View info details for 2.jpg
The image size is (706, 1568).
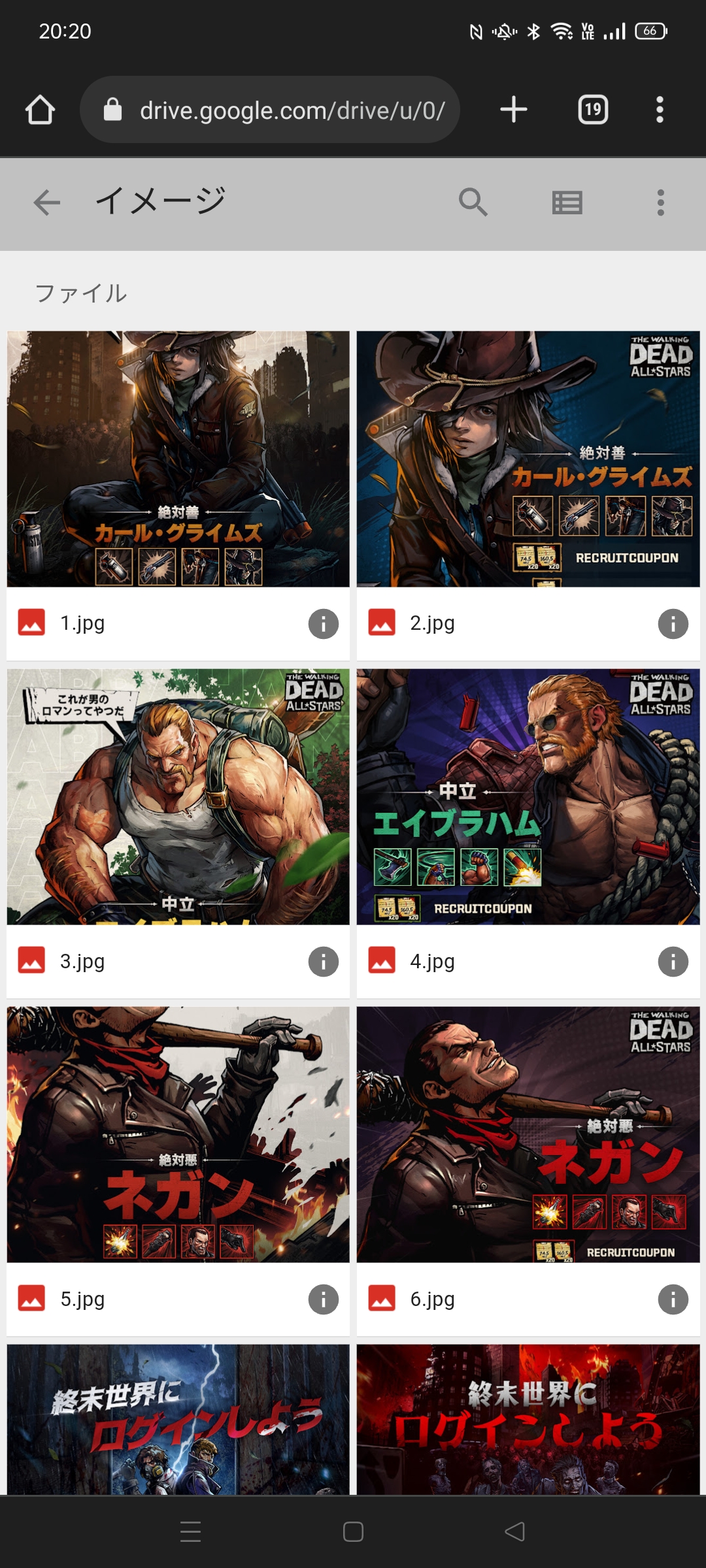point(673,623)
